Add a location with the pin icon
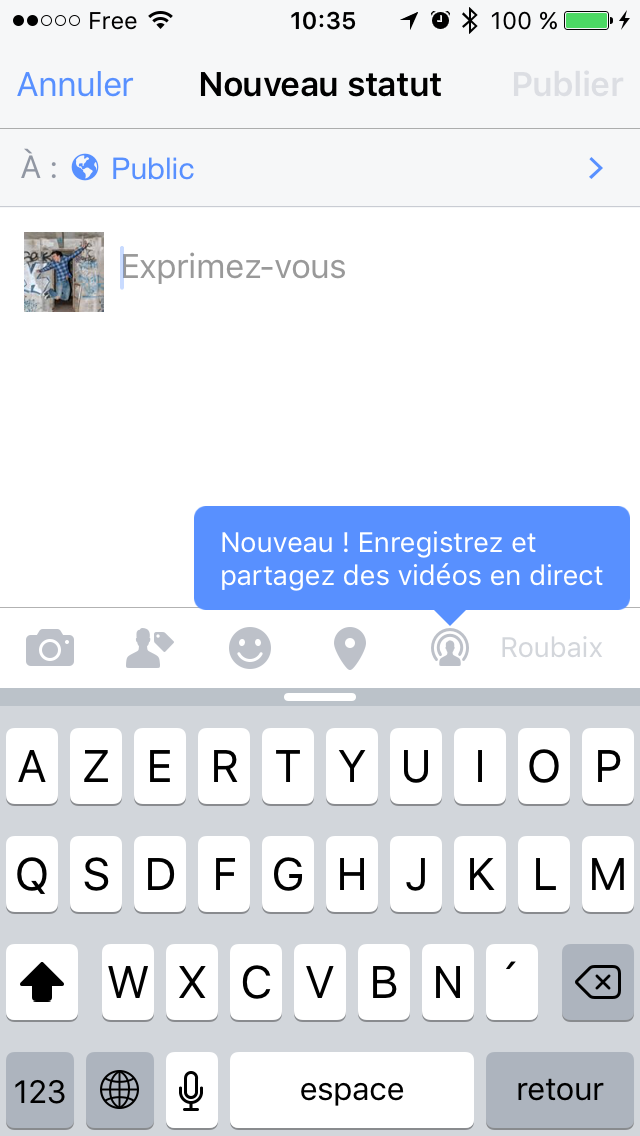This screenshot has height=1136, width=640. tap(349, 648)
